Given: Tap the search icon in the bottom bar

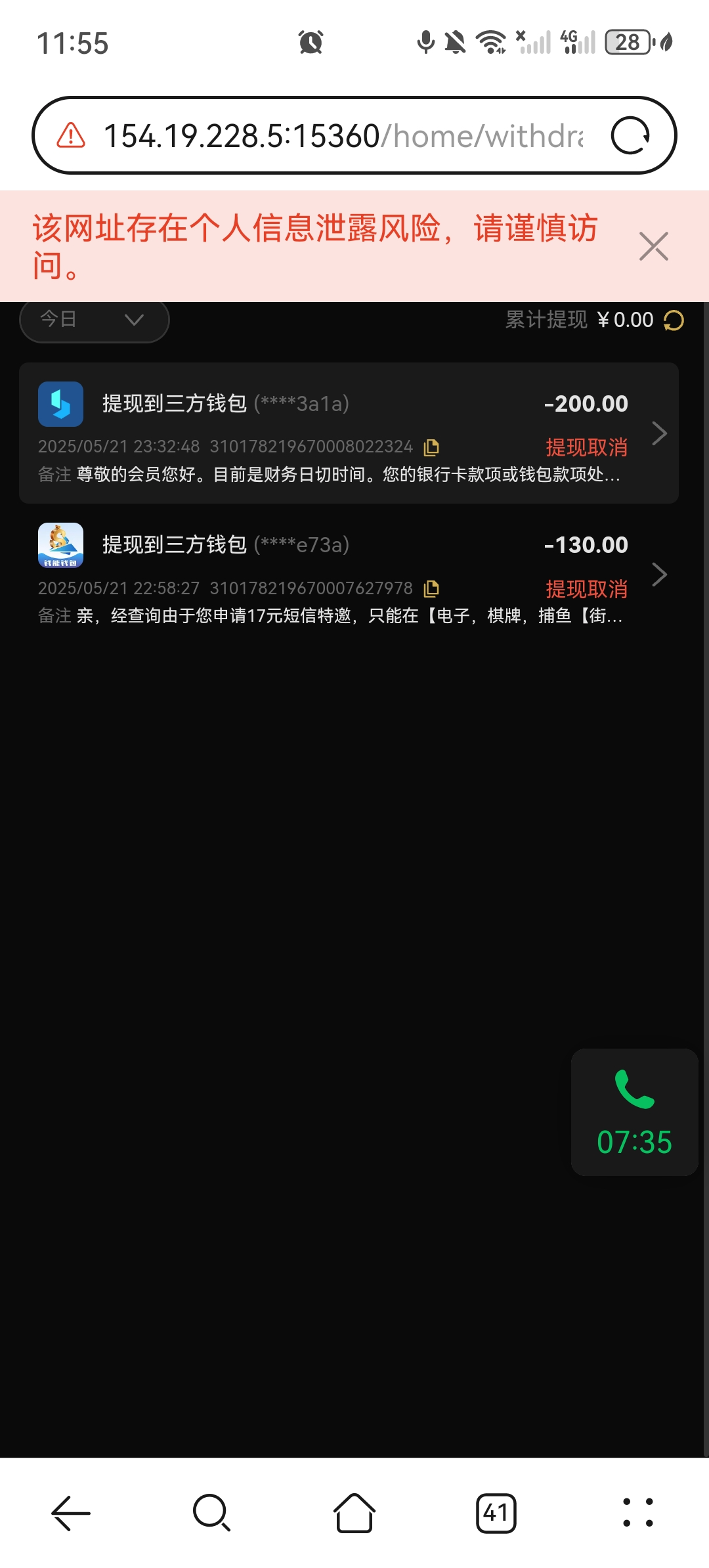Looking at the screenshot, I should pyautogui.click(x=211, y=1514).
